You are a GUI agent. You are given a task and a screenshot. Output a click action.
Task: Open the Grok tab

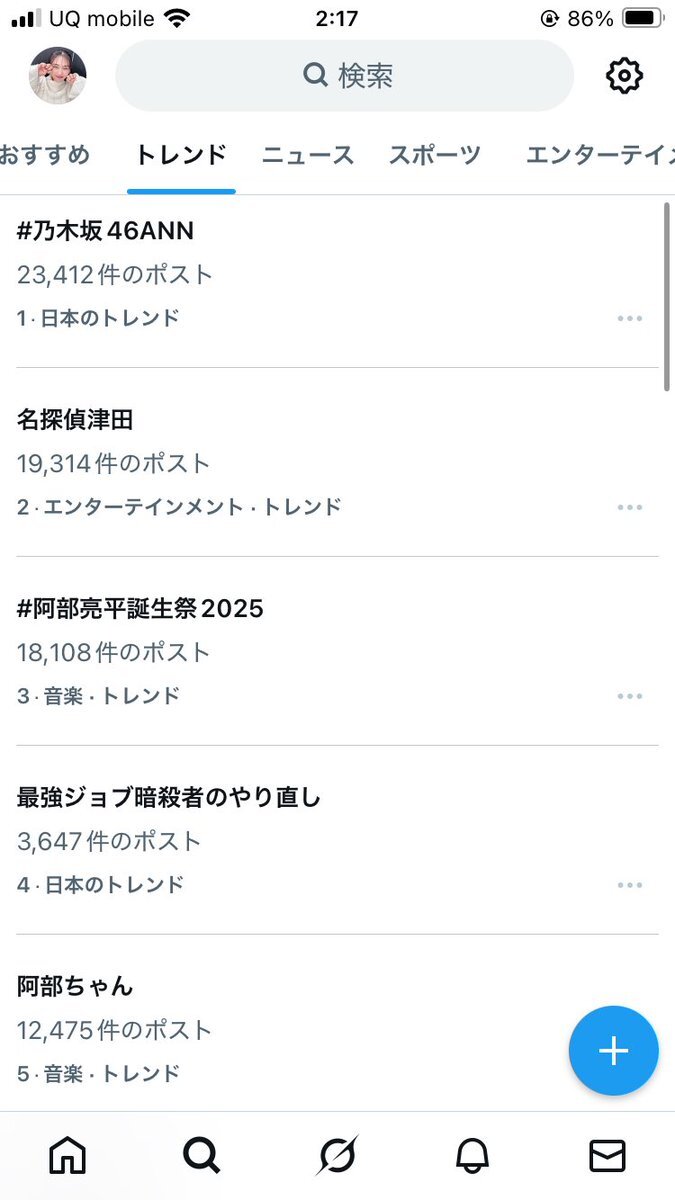[338, 1156]
